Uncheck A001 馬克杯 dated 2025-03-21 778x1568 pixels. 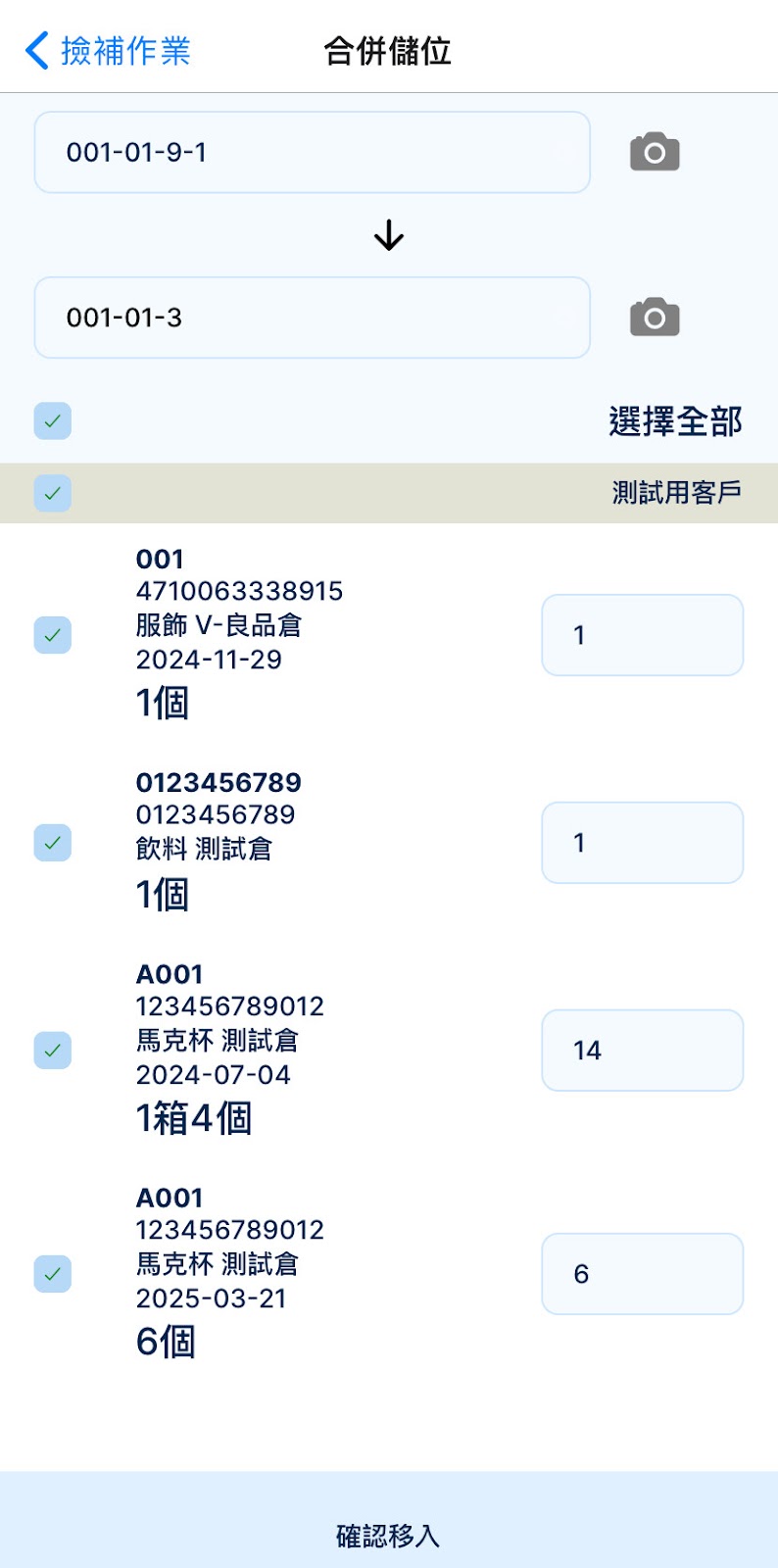[x=53, y=1274]
